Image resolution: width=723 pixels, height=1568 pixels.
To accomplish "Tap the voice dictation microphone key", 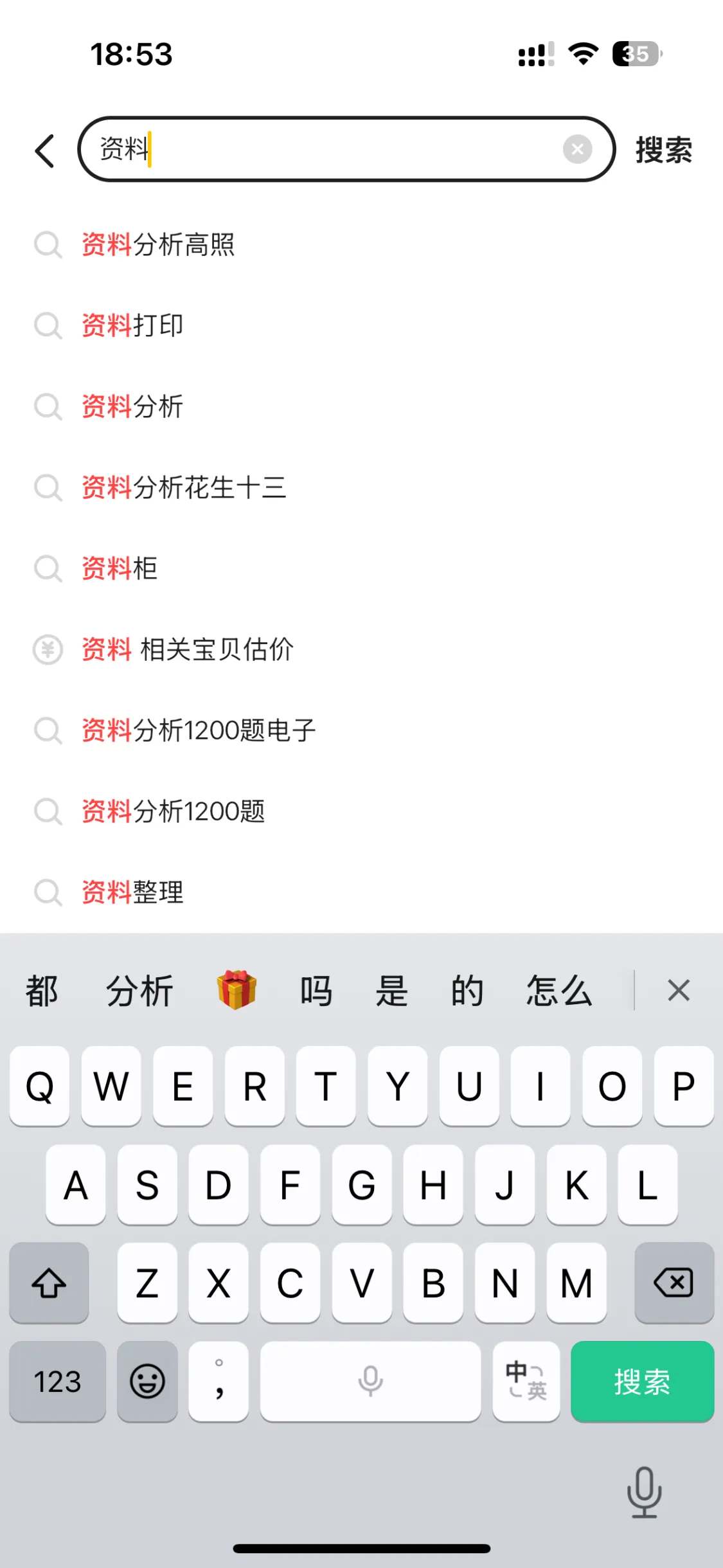I will pyautogui.click(x=370, y=1380).
